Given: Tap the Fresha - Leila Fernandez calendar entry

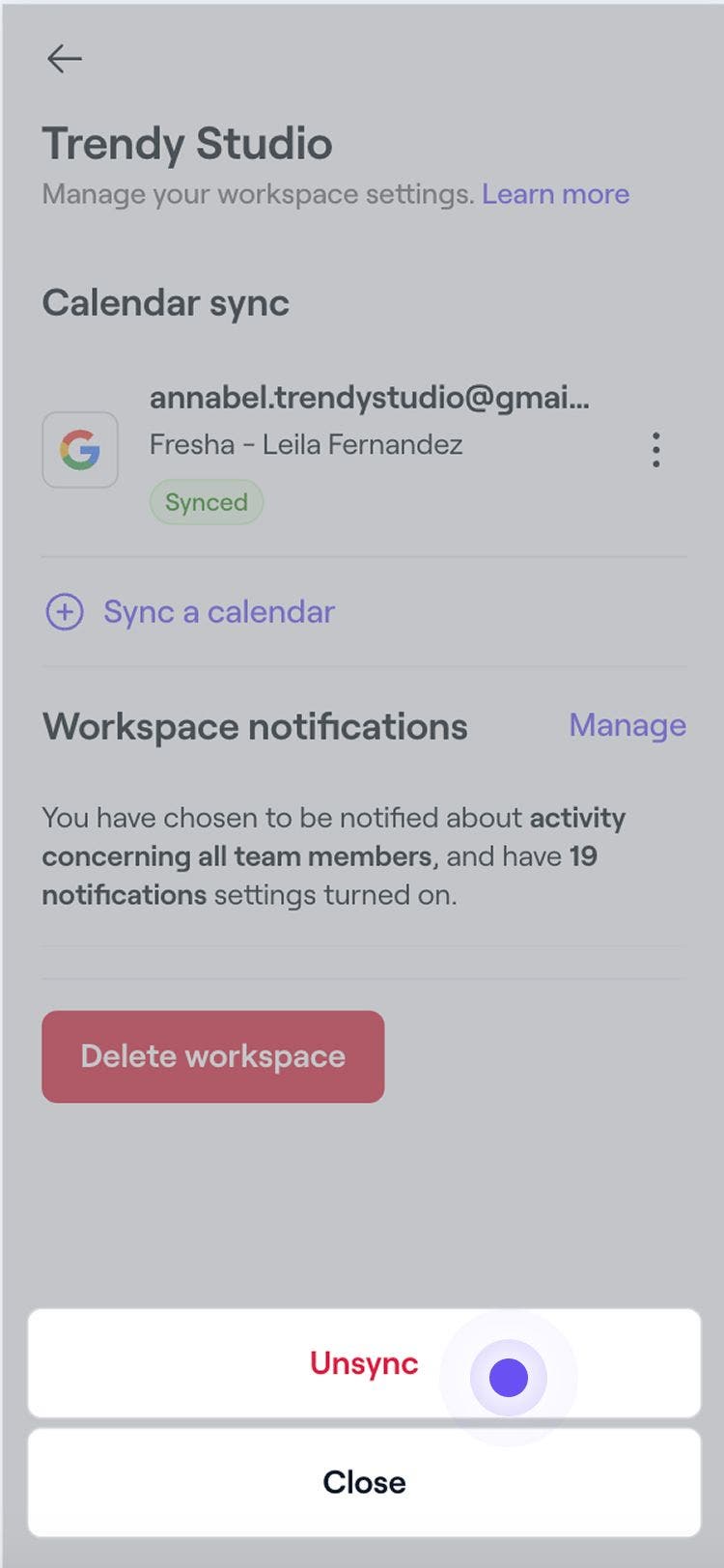Looking at the screenshot, I should click(x=306, y=444).
